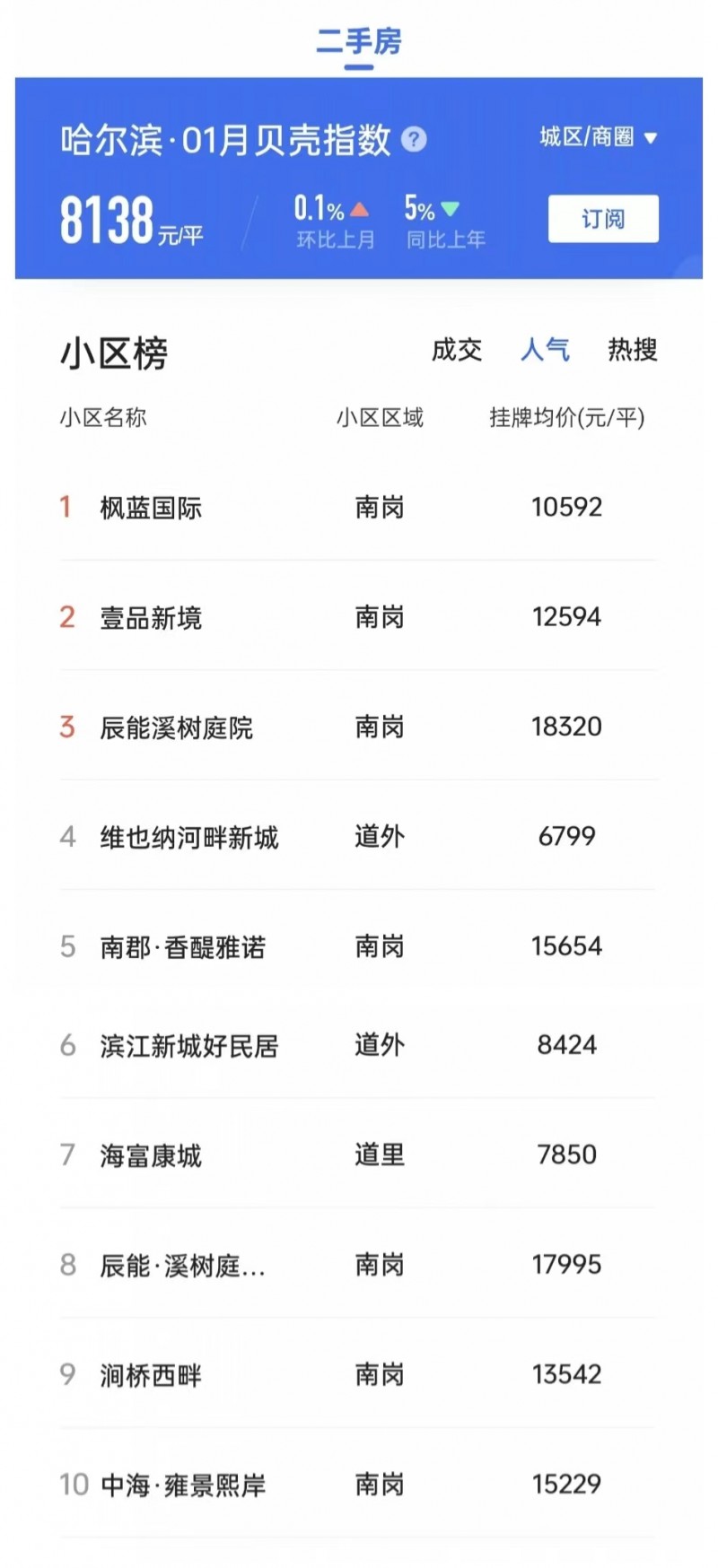Open the eighth-ranked 辰能·溪树庭… row
The height and width of the screenshot is (1568, 718).
tap(359, 1266)
